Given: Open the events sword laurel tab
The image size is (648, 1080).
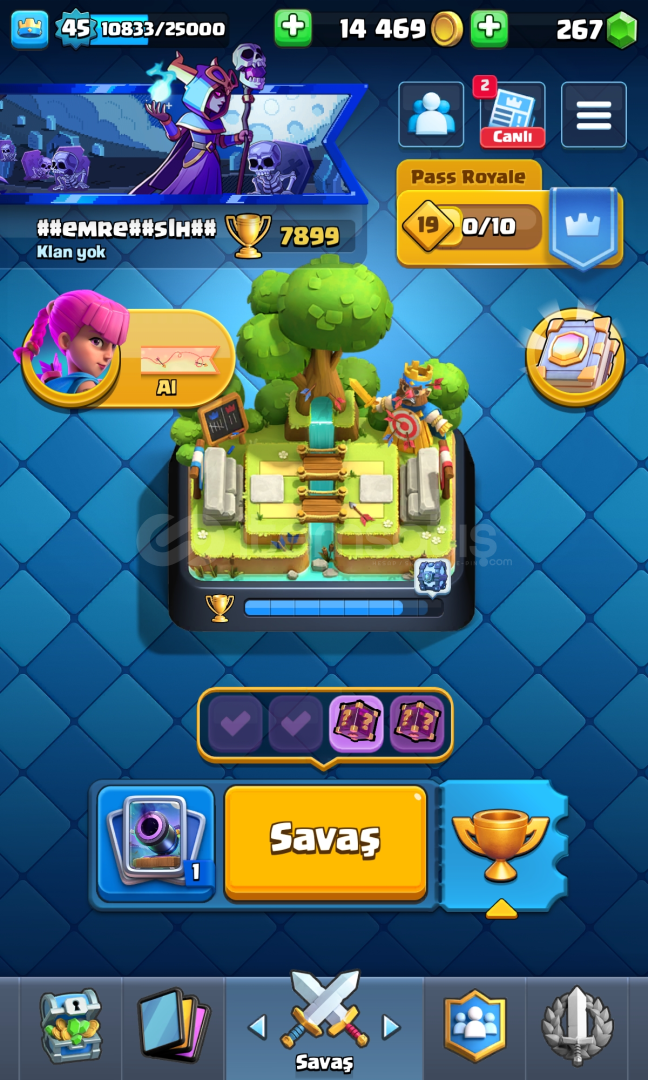Looking at the screenshot, I should (x=576, y=1026).
